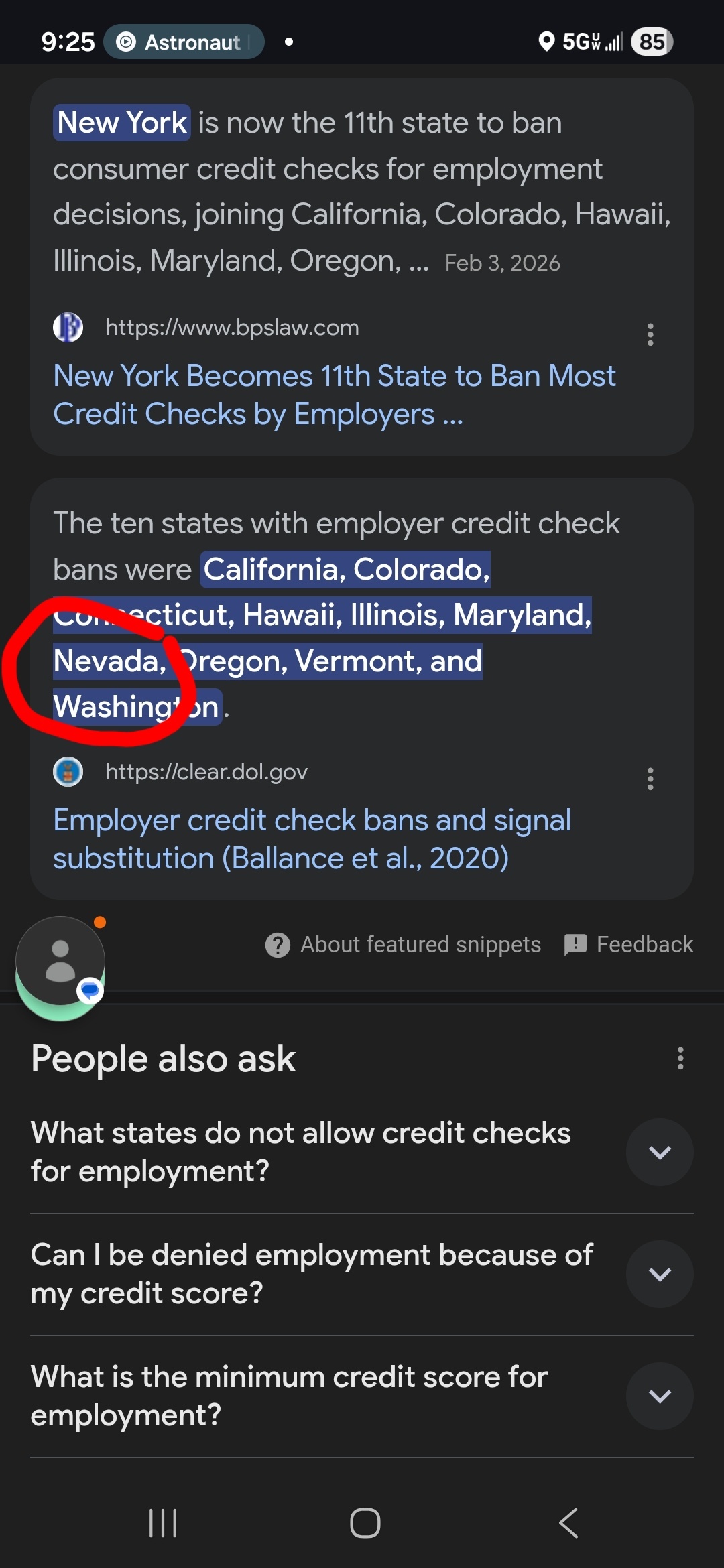Image resolution: width=724 pixels, height=1568 pixels.
Task: Expand 'What states do not allow credit checks'
Action: [660, 1152]
